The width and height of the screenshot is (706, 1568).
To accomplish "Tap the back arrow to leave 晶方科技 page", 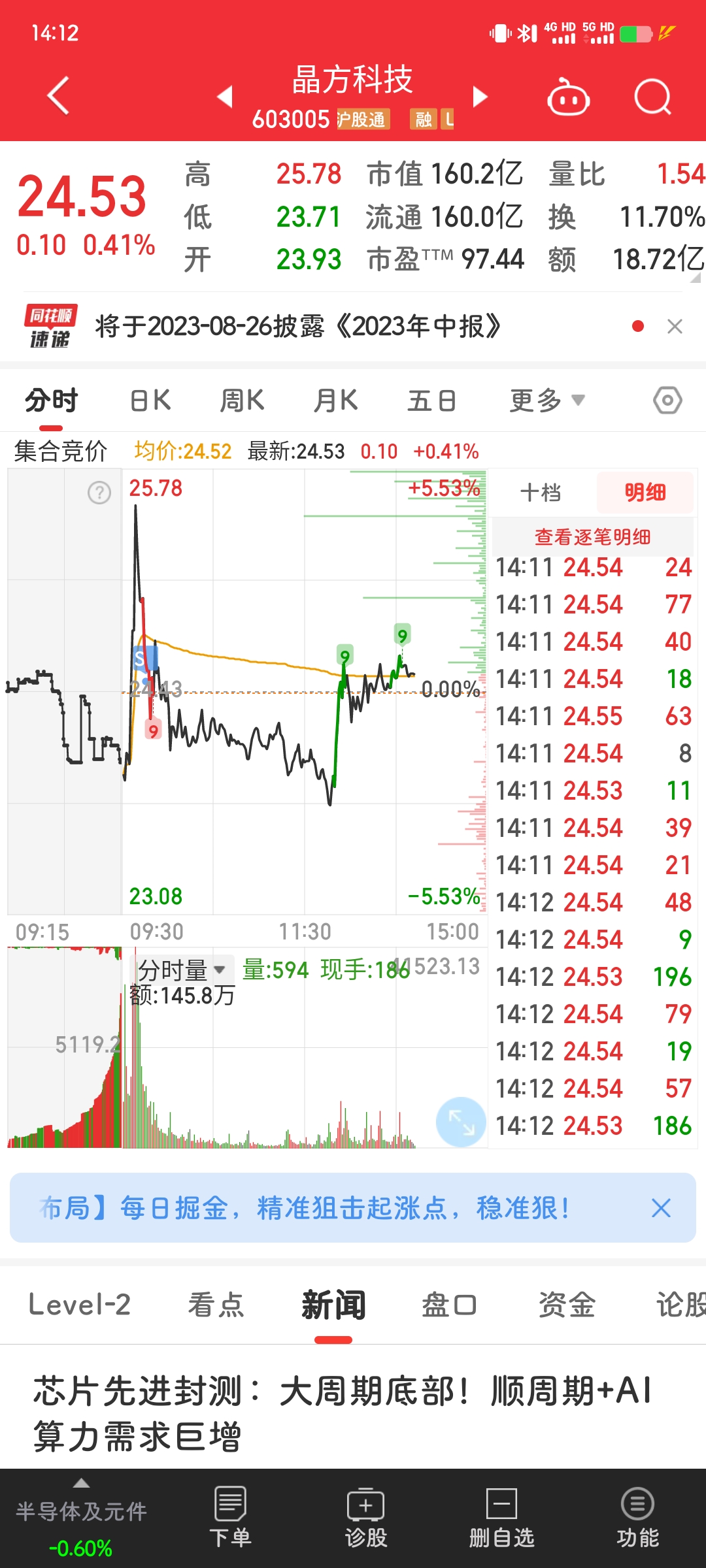I will (x=58, y=95).
